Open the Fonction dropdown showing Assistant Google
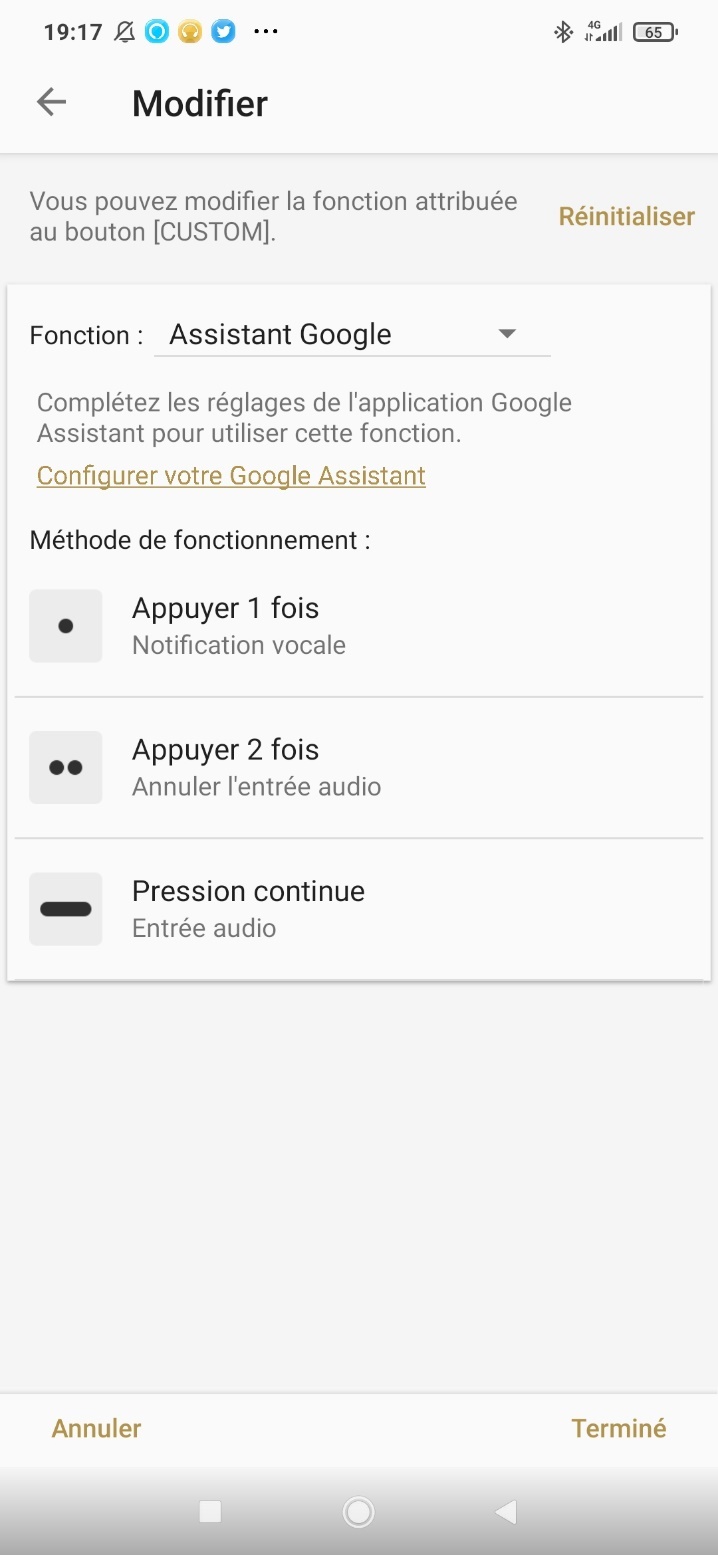This screenshot has height=1555, width=718. (352, 335)
